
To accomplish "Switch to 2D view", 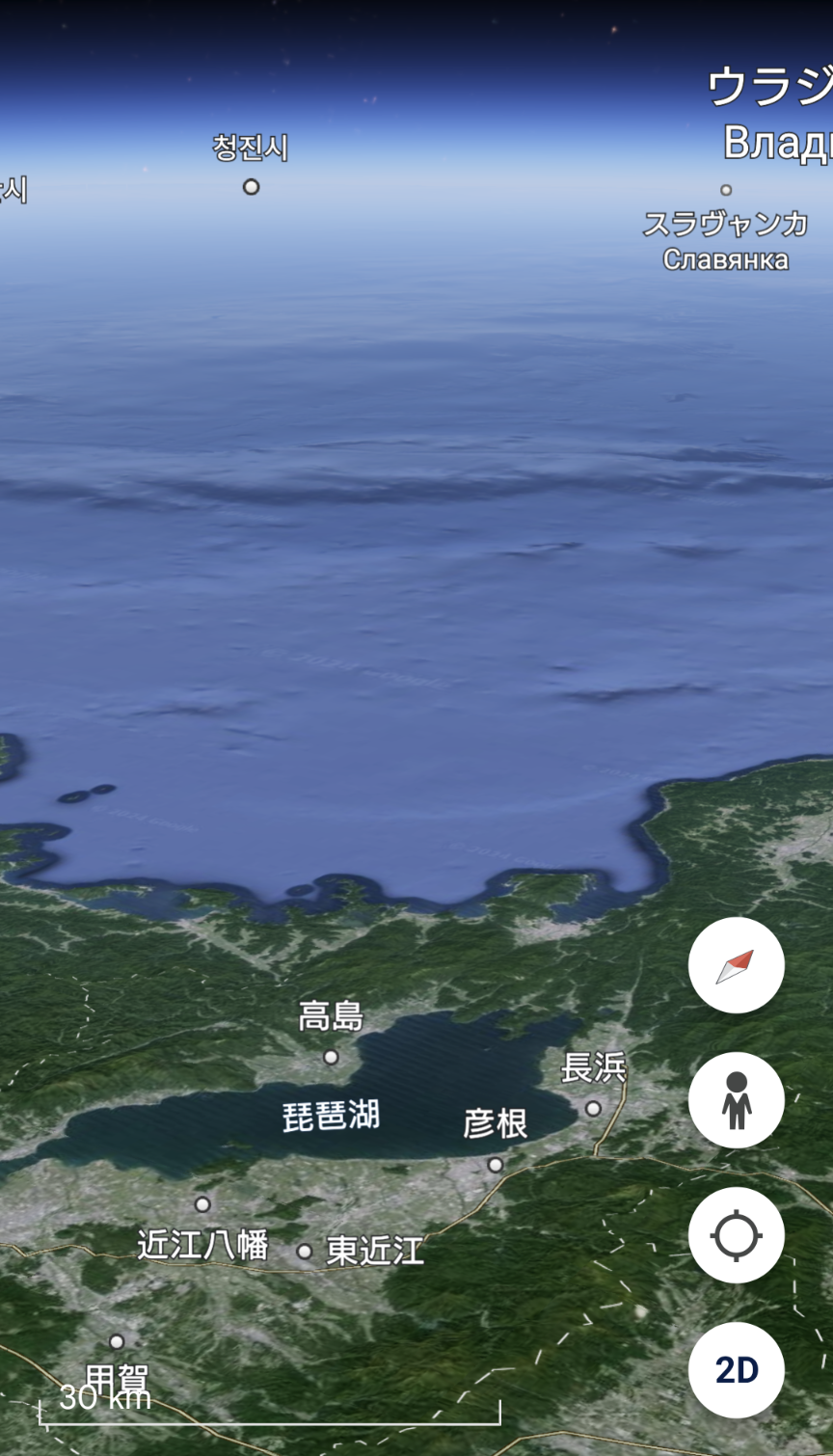I will pos(736,1370).
